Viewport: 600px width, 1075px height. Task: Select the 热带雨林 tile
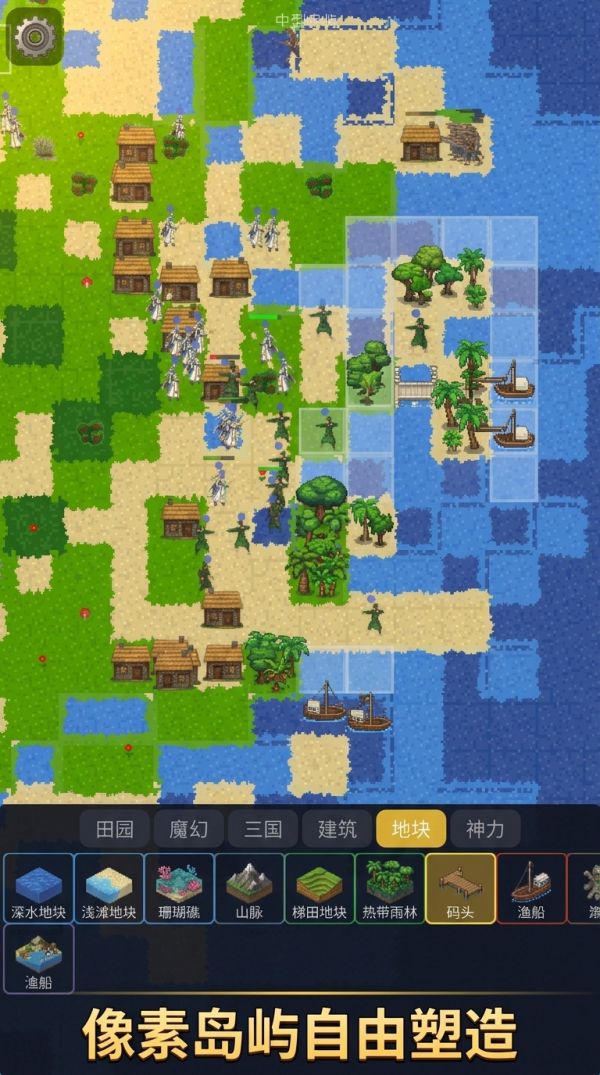tap(390, 888)
